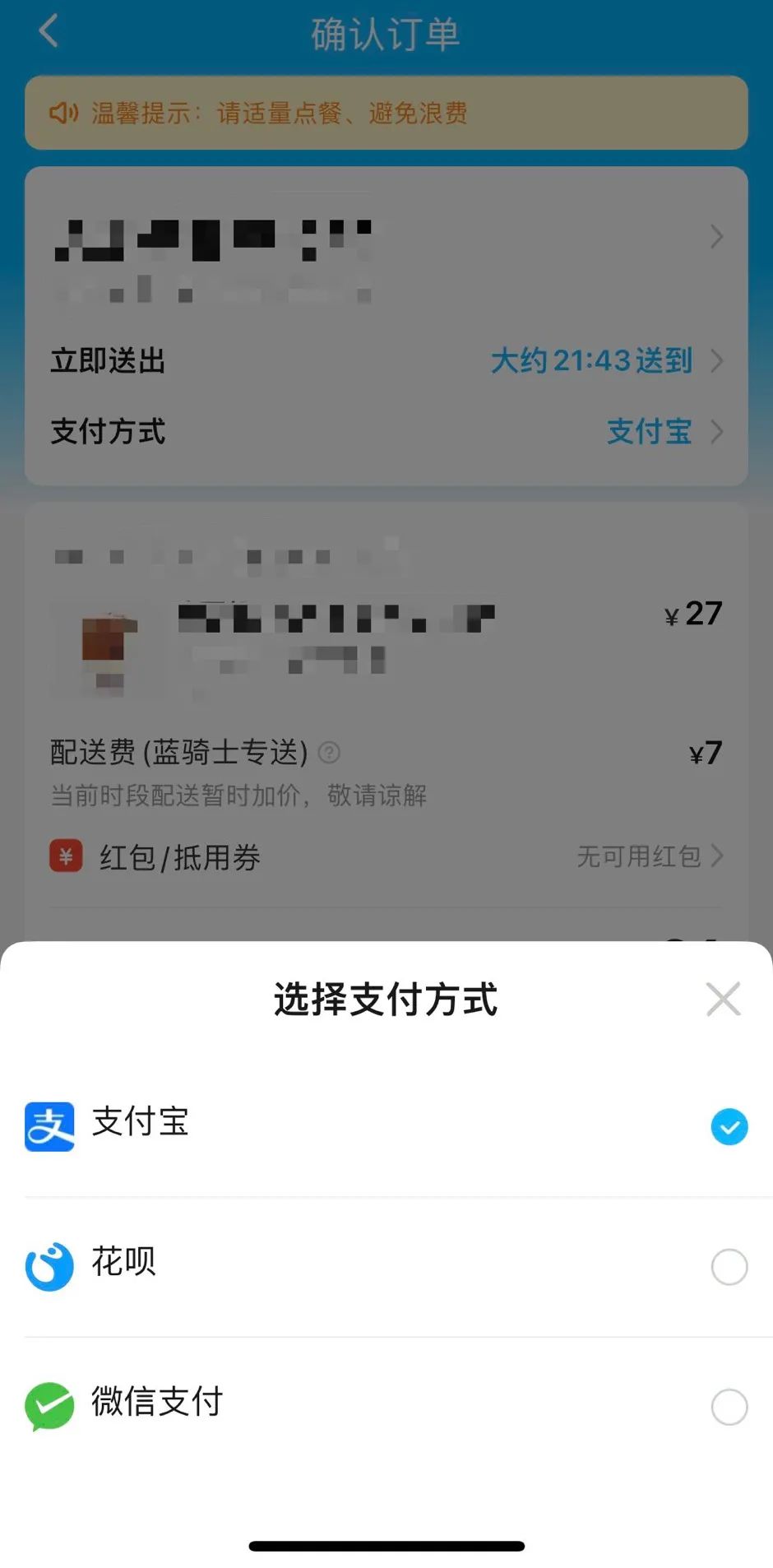Select the Alipay logo icon
Image resolution: width=773 pixels, height=1568 pixels.
point(49,1125)
